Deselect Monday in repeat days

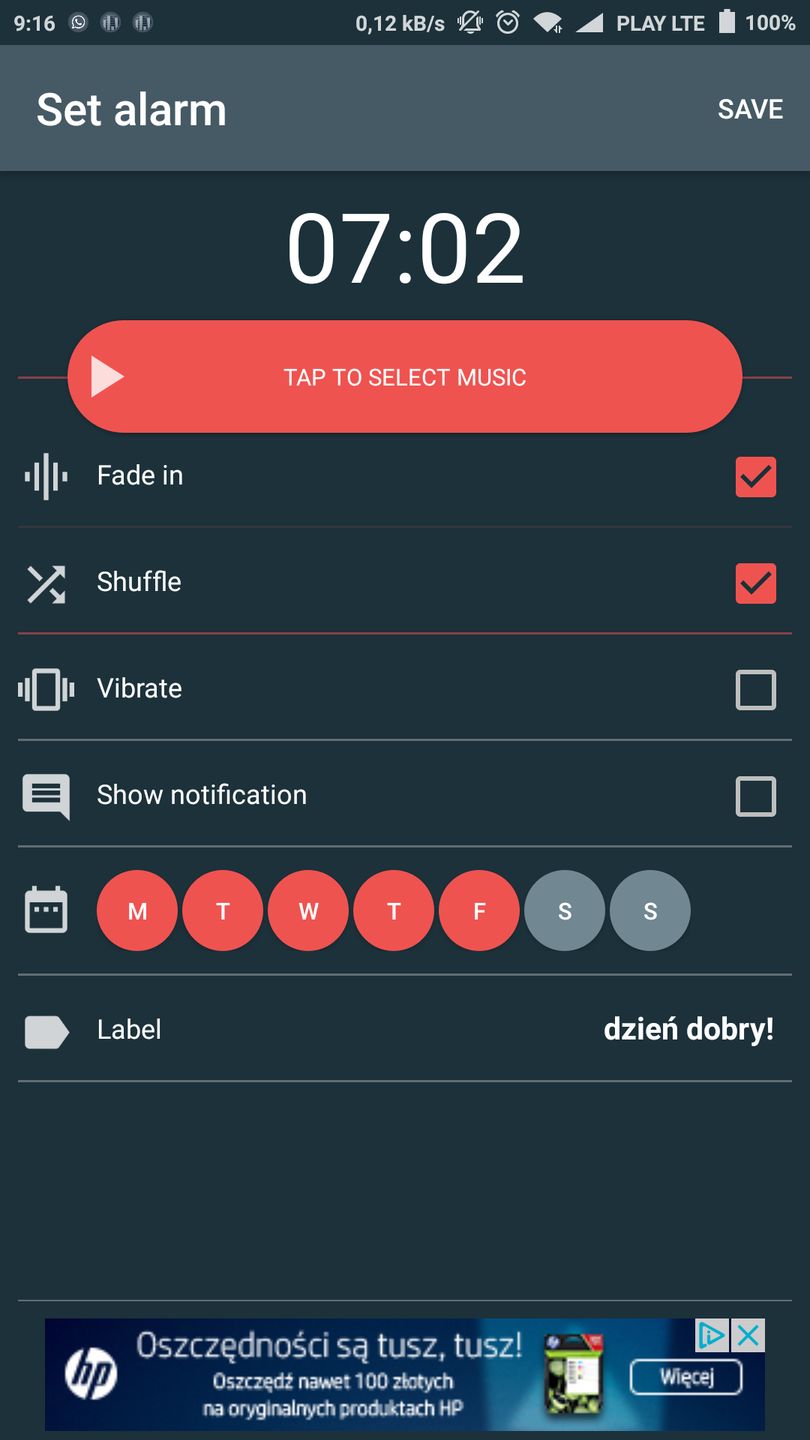click(x=137, y=911)
